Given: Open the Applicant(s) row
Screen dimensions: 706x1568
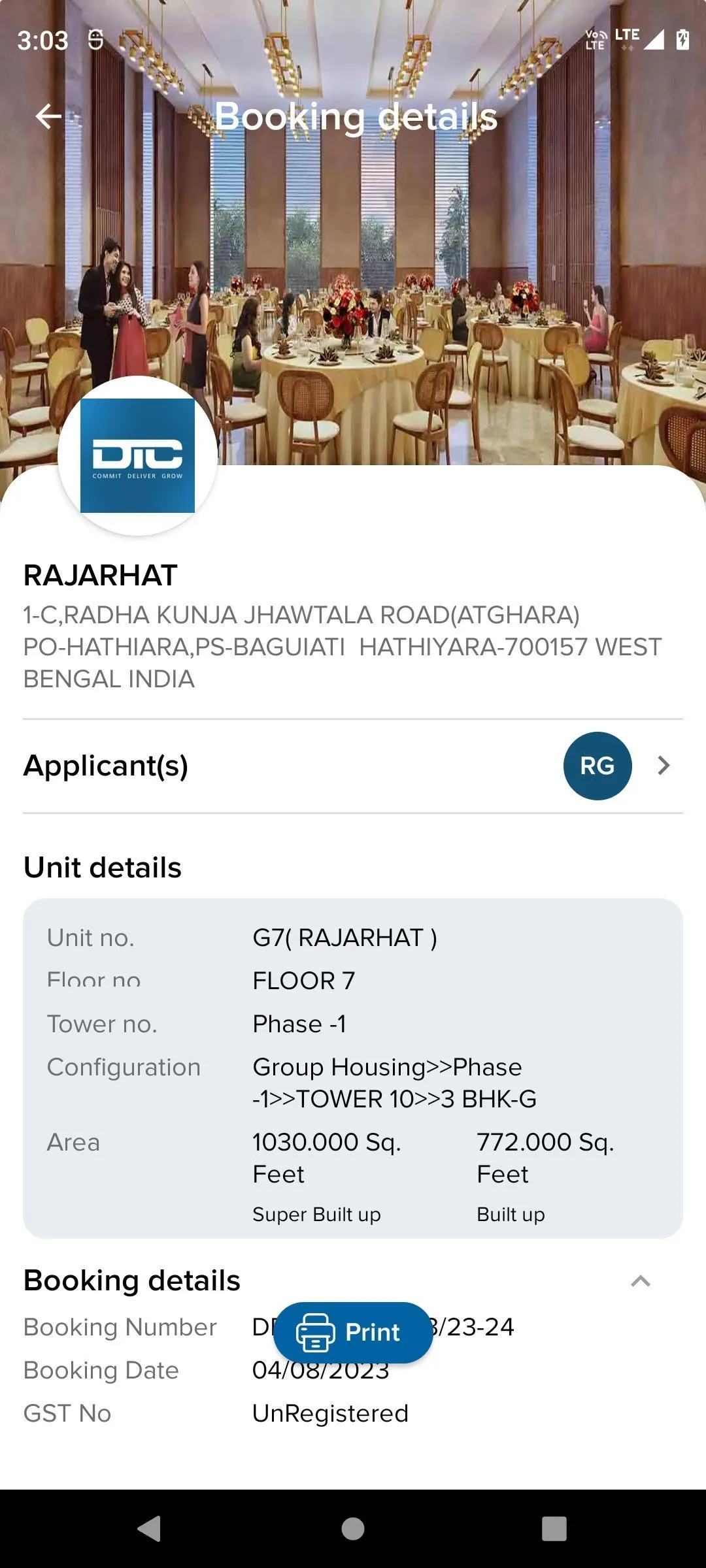Looking at the screenshot, I should (353, 766).
